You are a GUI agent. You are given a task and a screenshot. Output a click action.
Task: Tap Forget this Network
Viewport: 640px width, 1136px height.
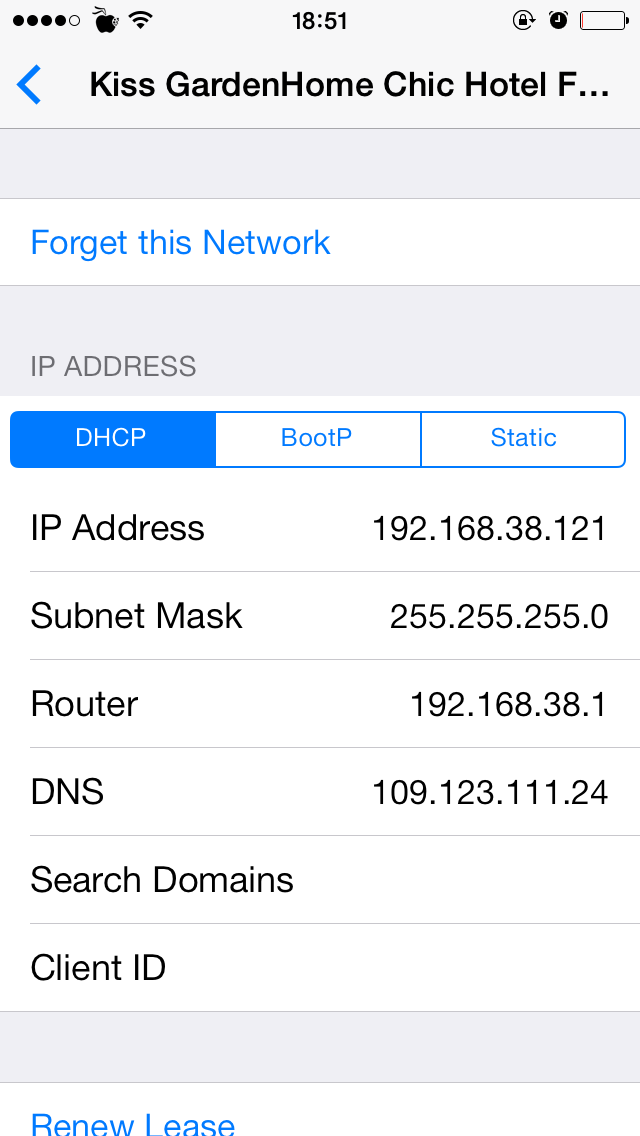click(x=180, y=243)
